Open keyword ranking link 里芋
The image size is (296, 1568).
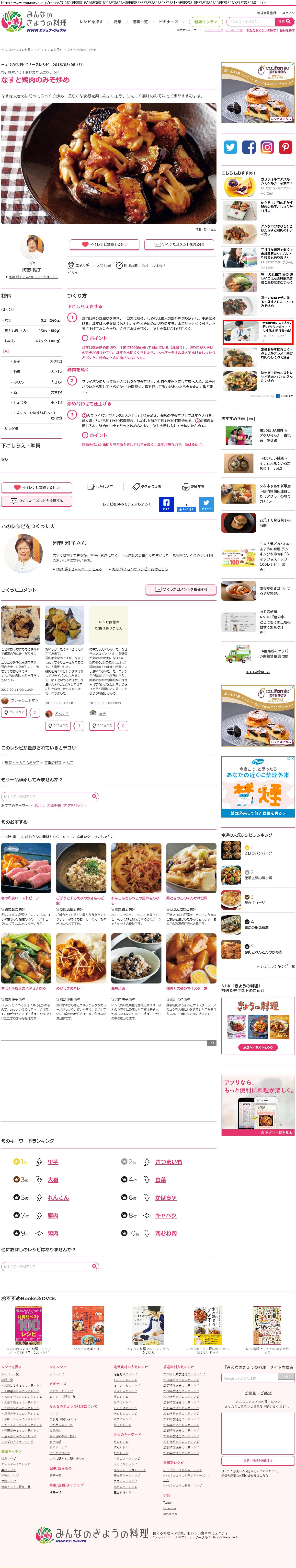(53, 1161)
